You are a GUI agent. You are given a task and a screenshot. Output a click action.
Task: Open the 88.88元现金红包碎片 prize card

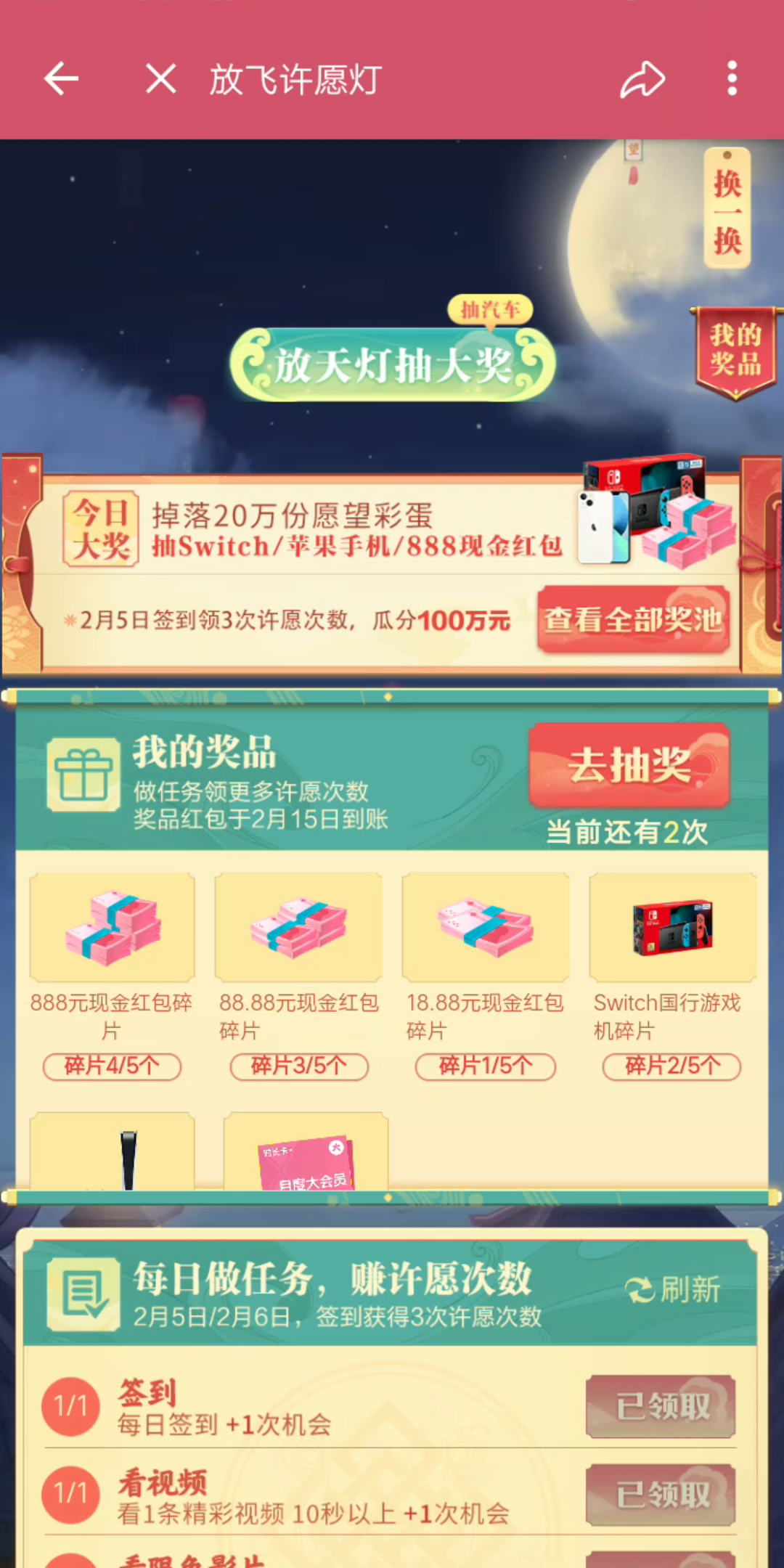tap(298, 929)
